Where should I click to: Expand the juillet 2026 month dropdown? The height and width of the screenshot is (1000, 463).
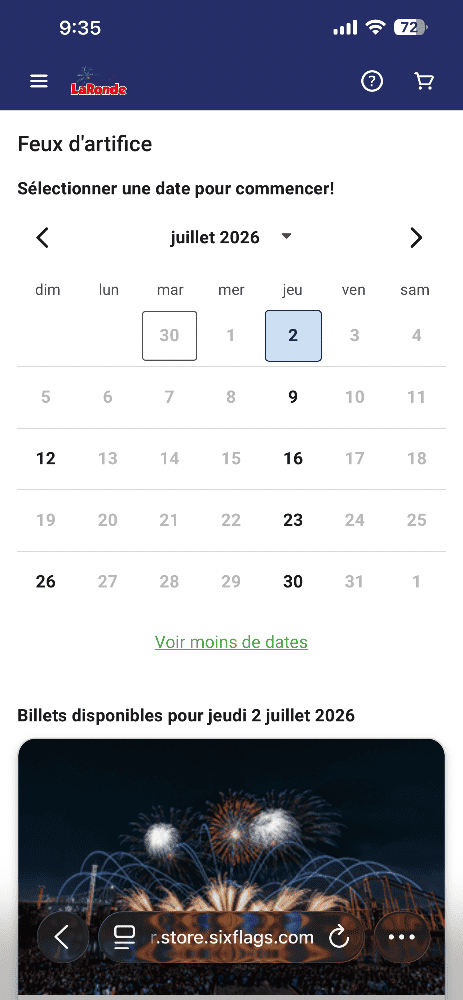231,238
